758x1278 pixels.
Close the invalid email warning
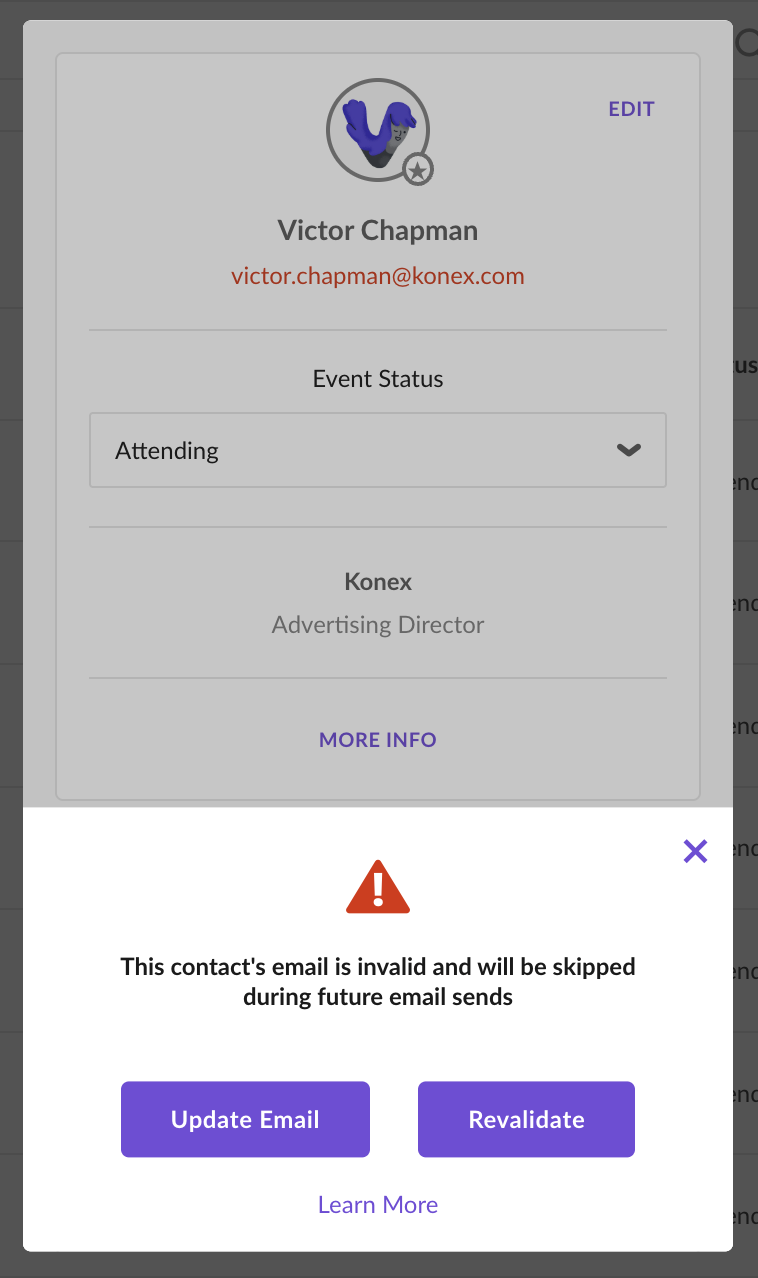pos(695,851)
